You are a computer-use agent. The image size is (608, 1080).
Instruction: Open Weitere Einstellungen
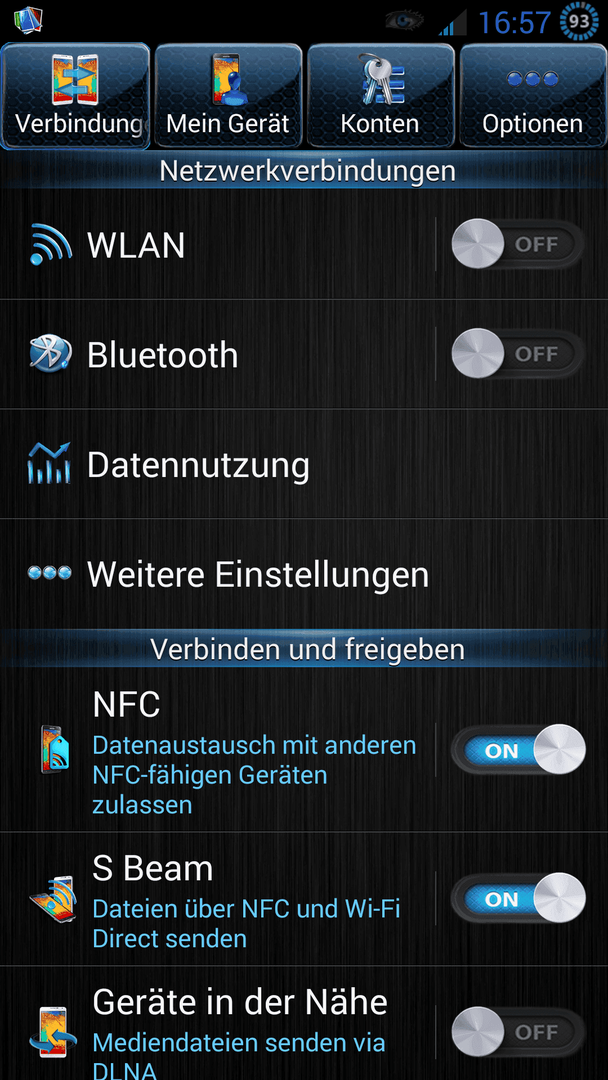pos(304,574)
